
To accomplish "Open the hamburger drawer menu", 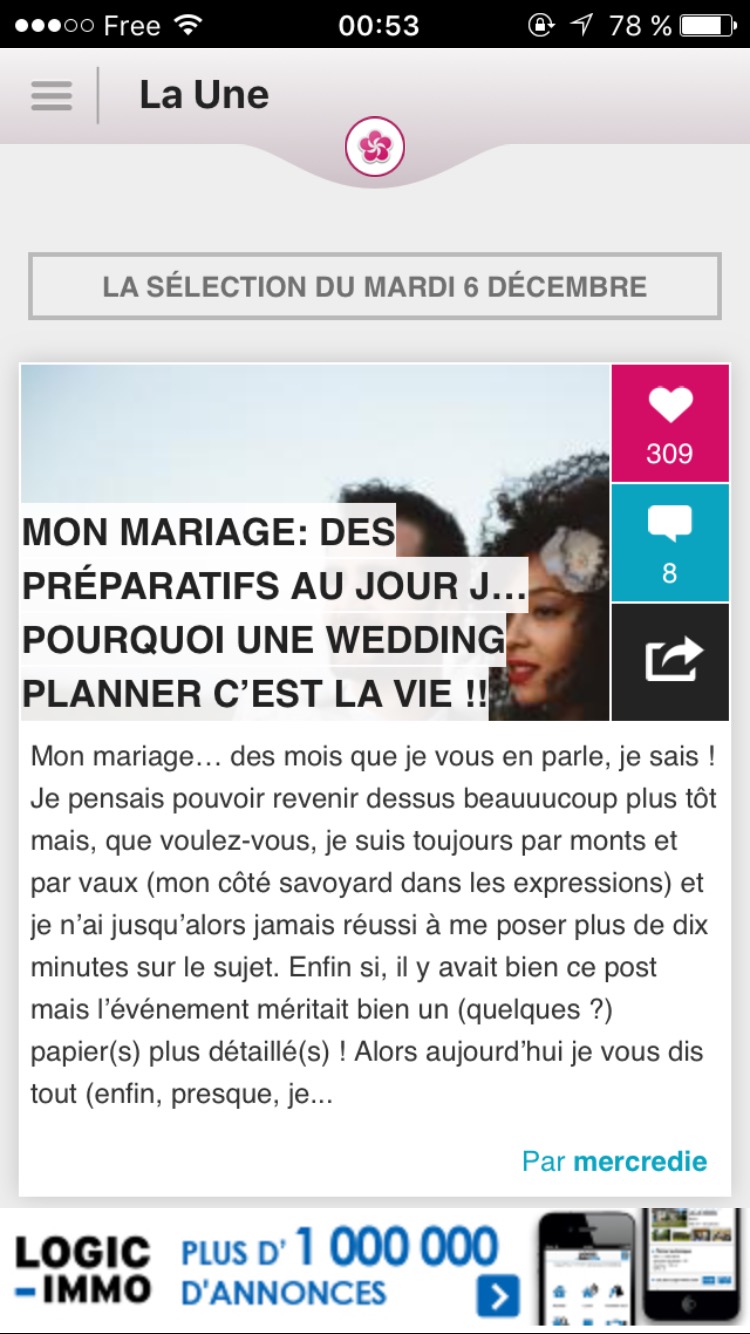I will (51, 95).
